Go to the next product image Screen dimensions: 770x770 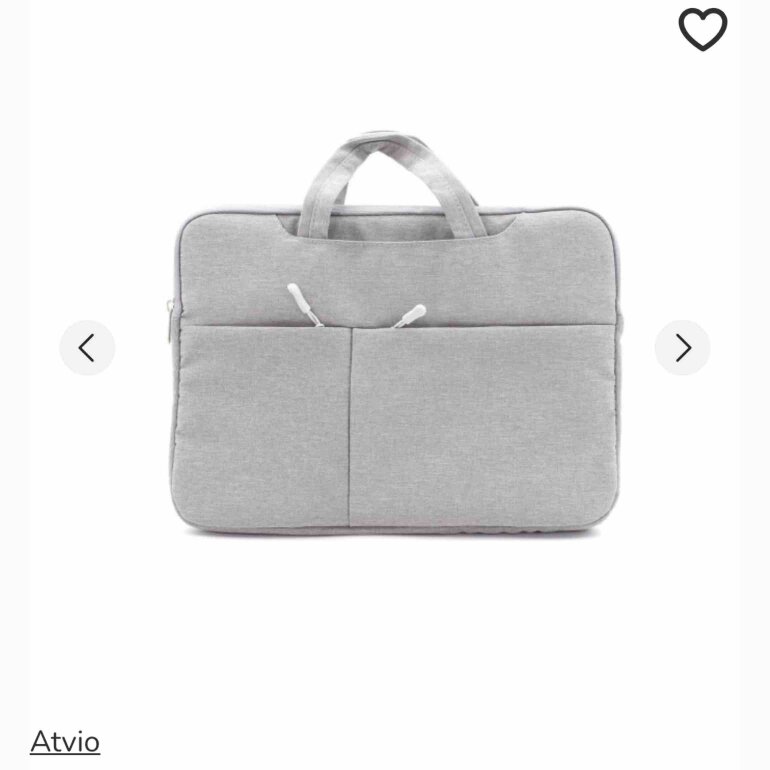click(x=683, y=348)
